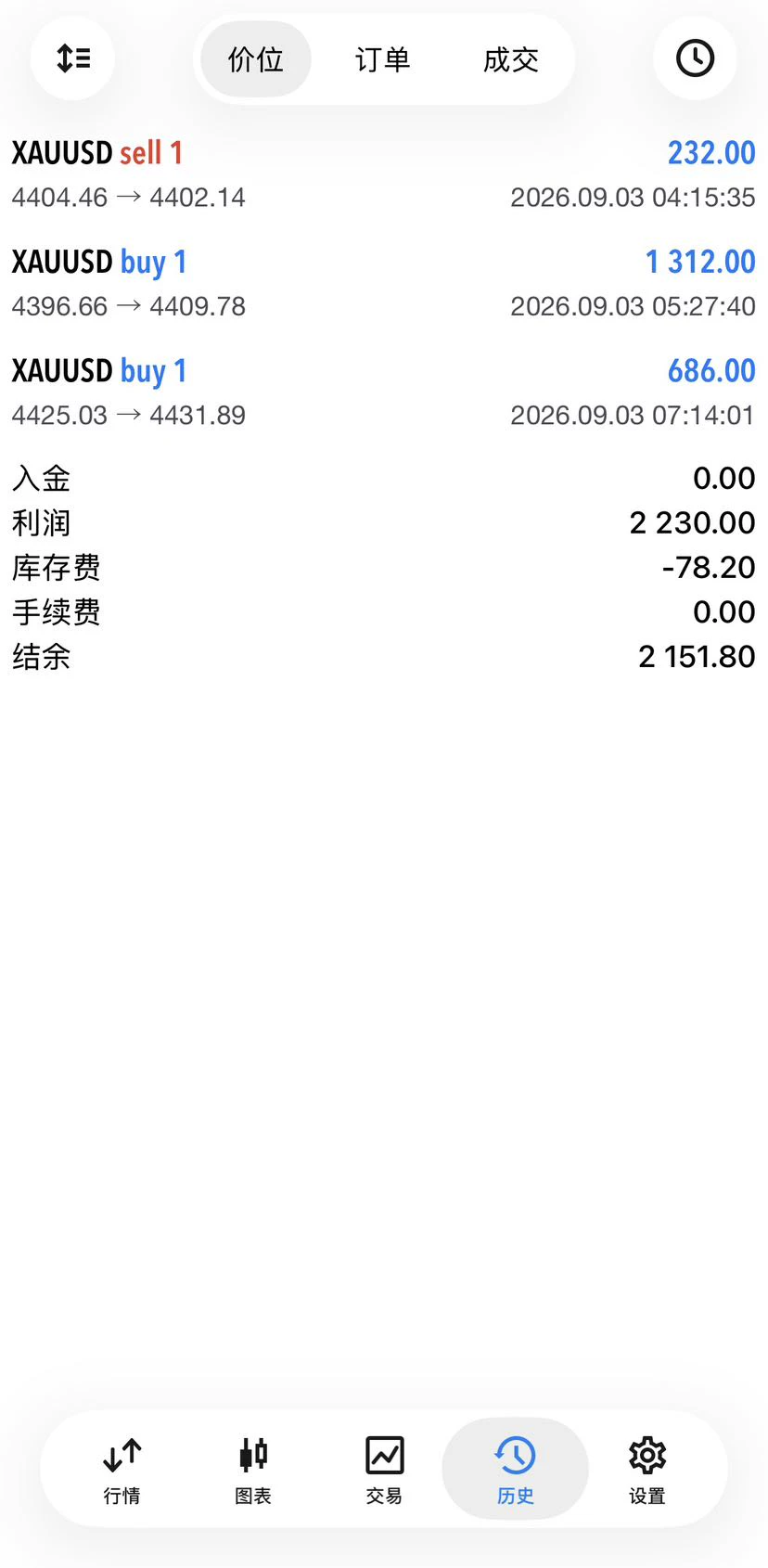Switch to the 成交 segment
This screenshot has width=768, height=1568.
[x=511, y=59]
